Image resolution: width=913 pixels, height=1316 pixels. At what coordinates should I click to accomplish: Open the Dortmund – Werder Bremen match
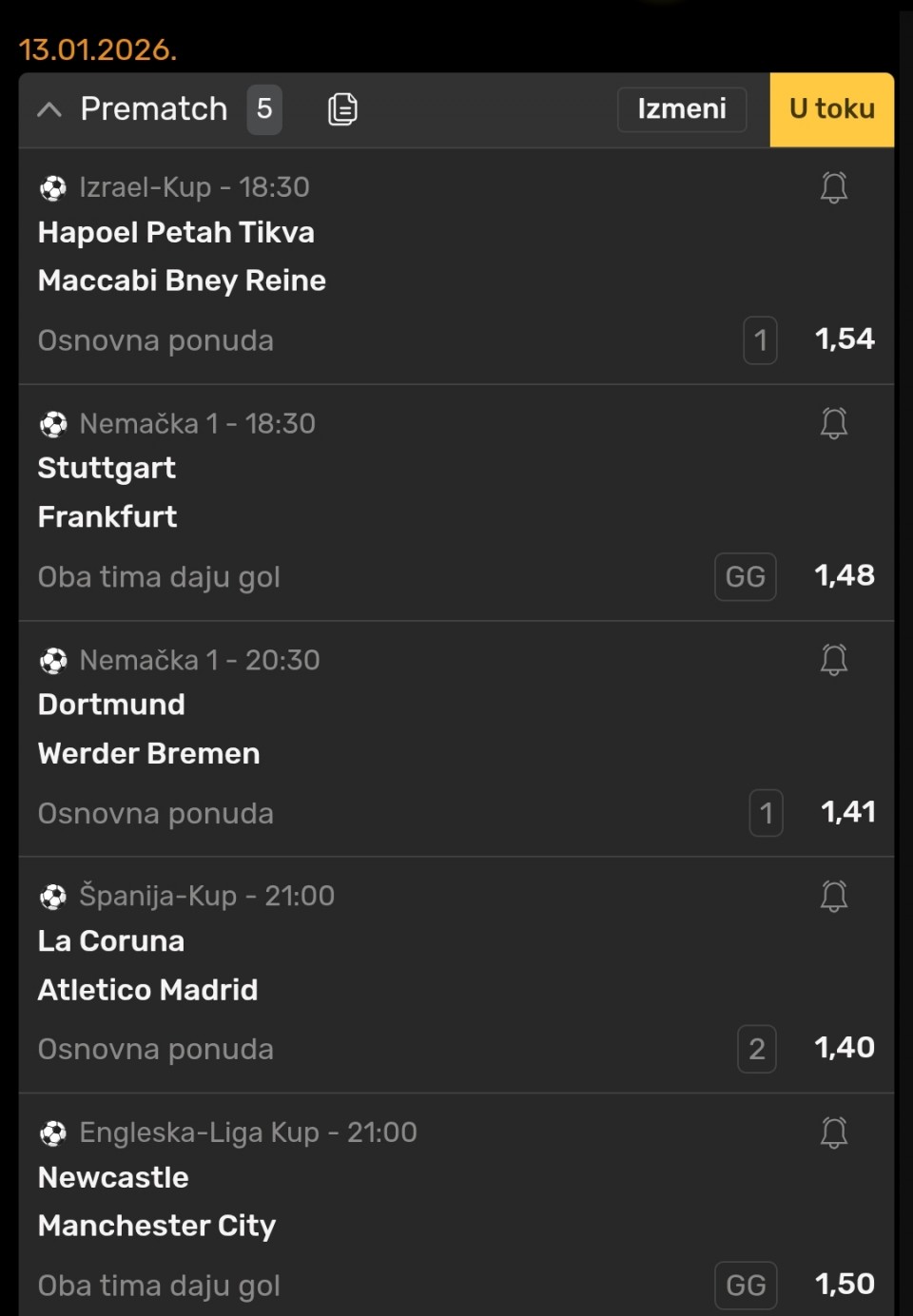coord(148,729)
